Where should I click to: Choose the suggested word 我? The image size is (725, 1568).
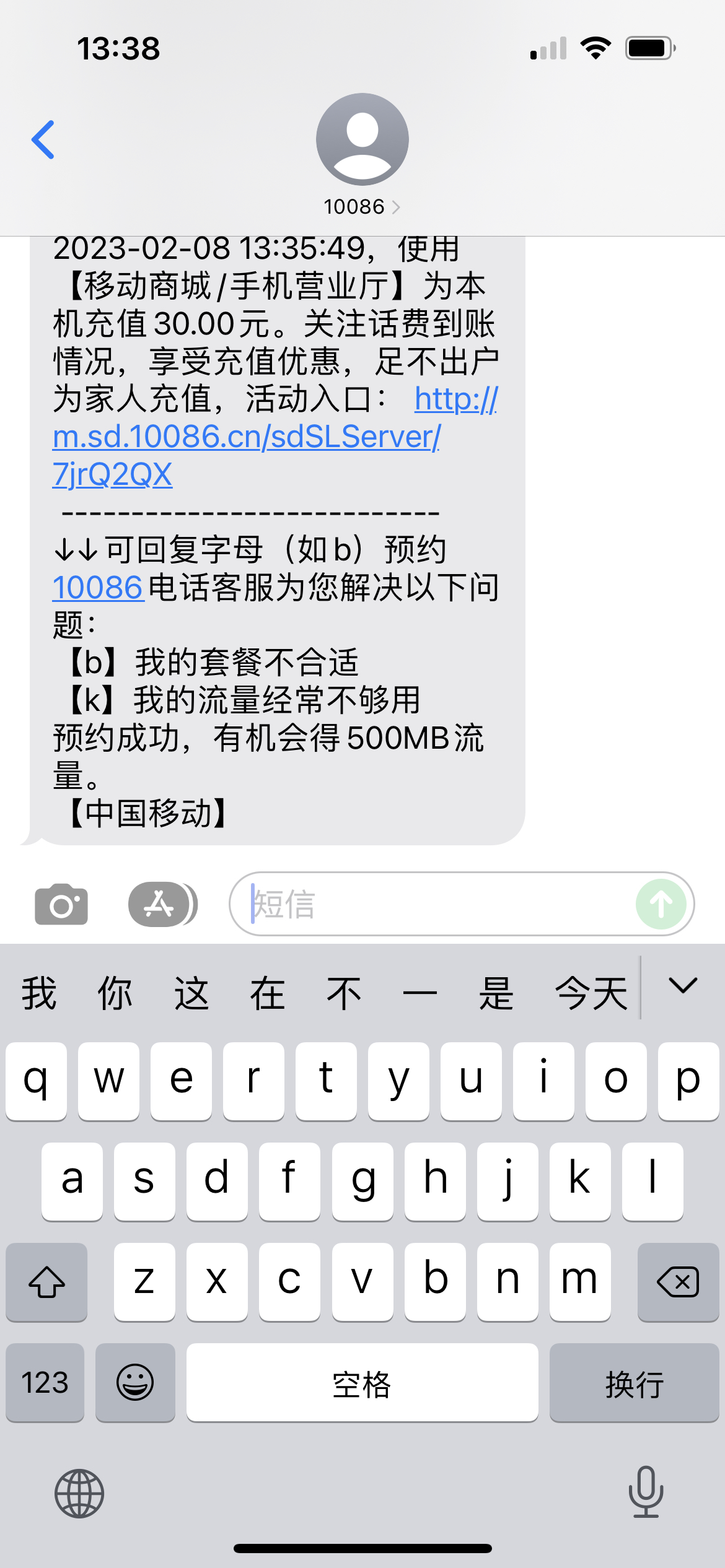(x=39, y=993)
